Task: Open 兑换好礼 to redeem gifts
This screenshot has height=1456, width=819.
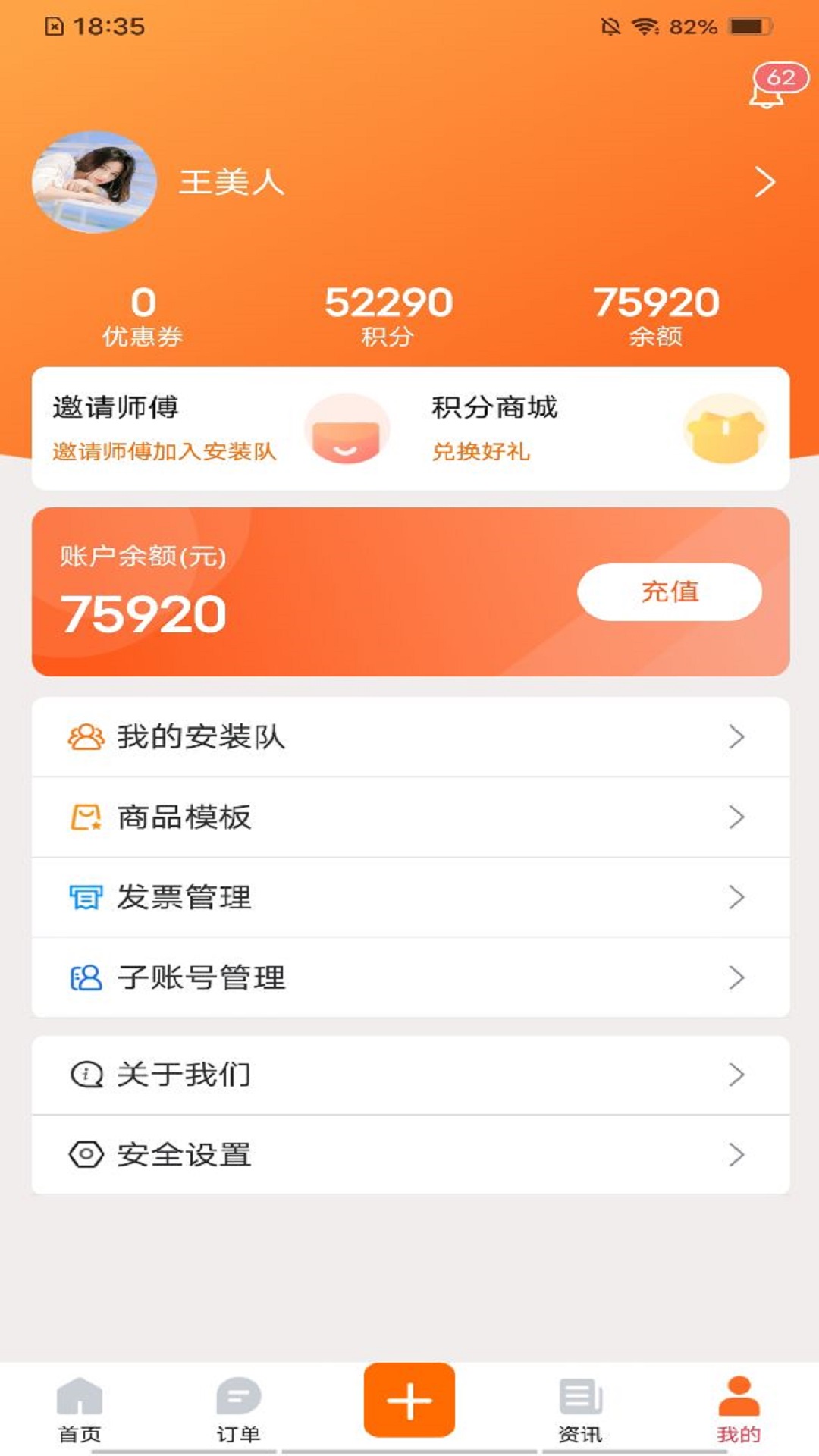Action: pyautogui.click(x=481, y=453)
